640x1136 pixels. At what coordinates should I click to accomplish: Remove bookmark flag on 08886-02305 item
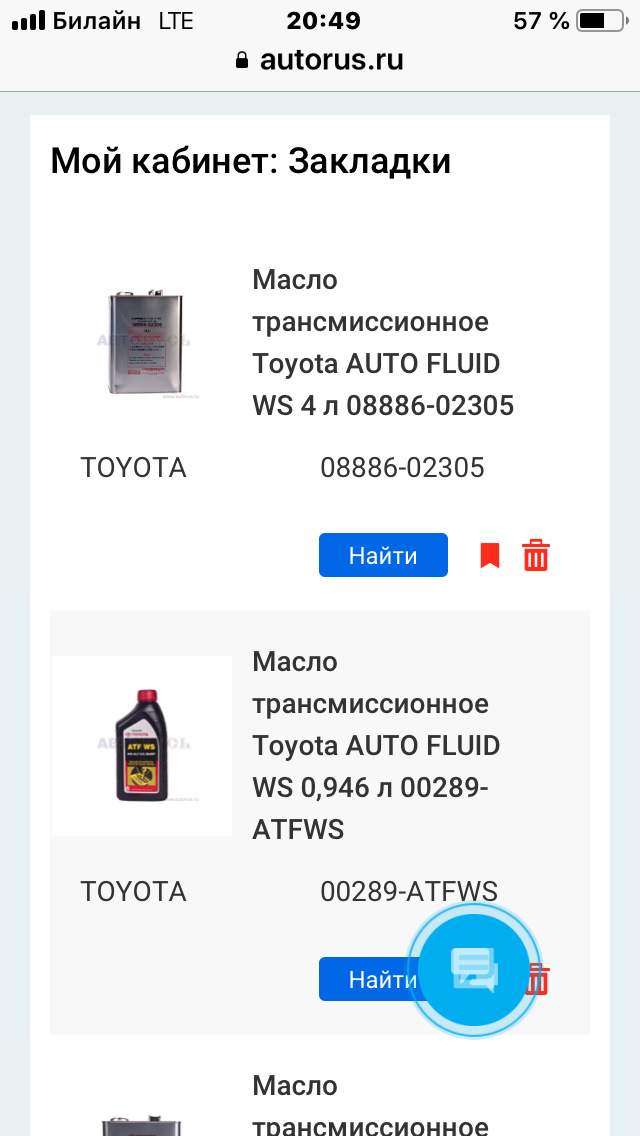click(x=490, y=556)
